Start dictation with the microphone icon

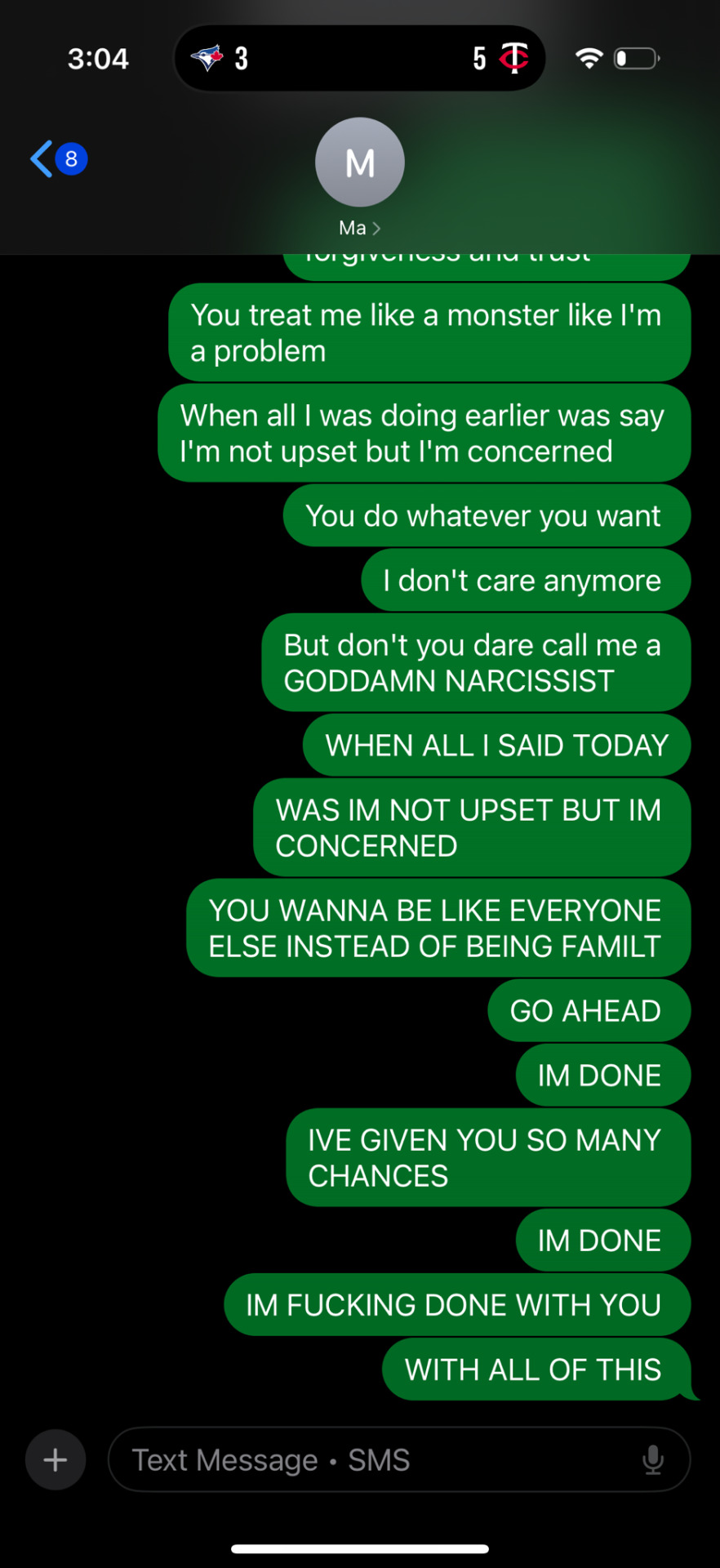[x=653, y=1459]
